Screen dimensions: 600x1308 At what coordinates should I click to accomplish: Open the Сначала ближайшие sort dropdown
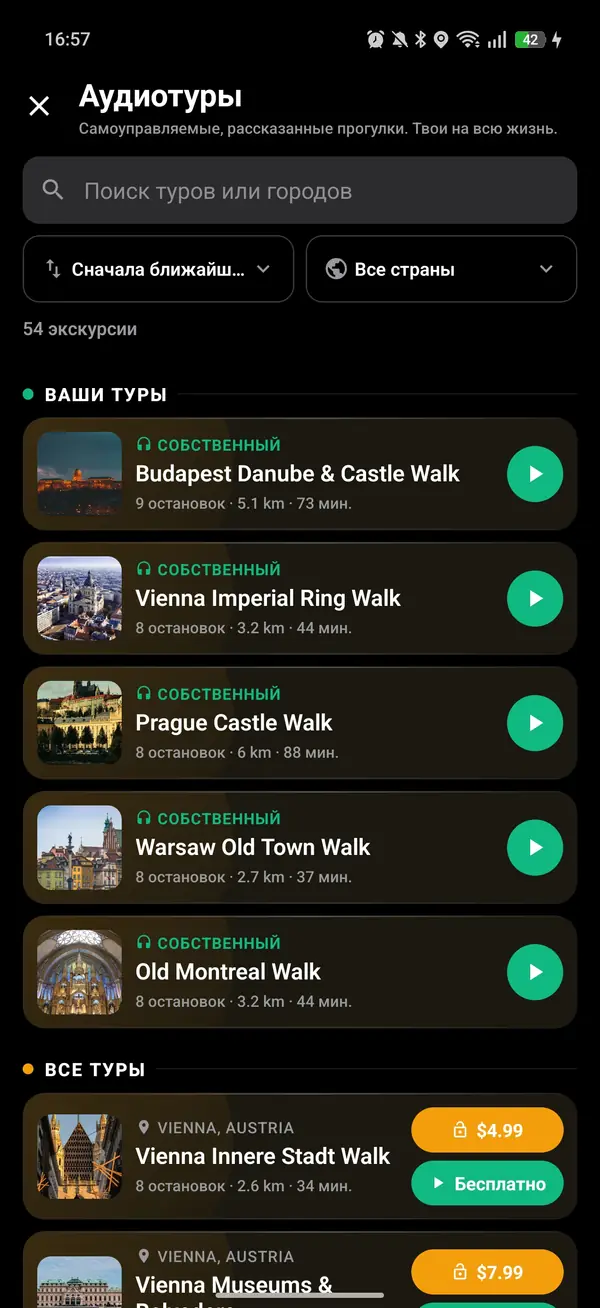[158, 269]
